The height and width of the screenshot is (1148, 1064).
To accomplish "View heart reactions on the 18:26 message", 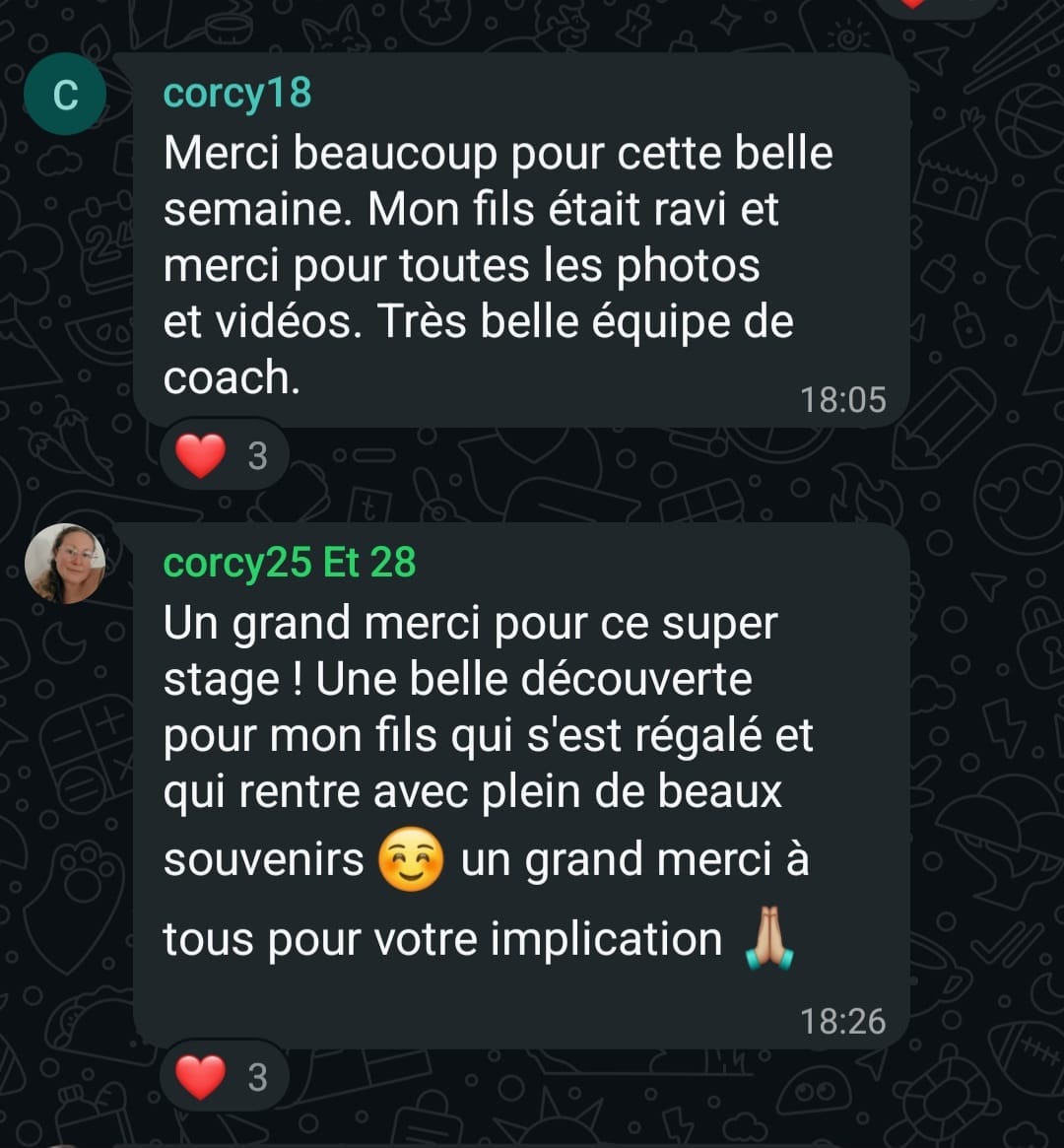I will 224,1077.
